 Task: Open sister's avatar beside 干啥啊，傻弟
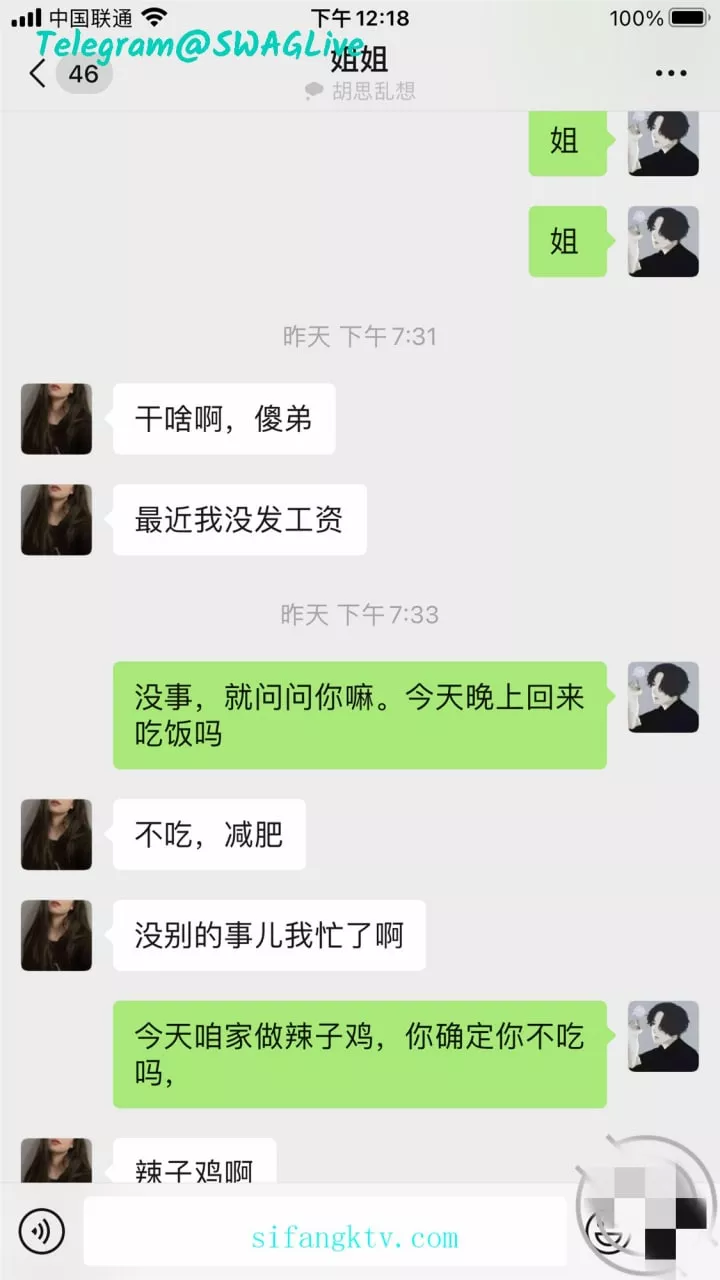click(56, 419)
